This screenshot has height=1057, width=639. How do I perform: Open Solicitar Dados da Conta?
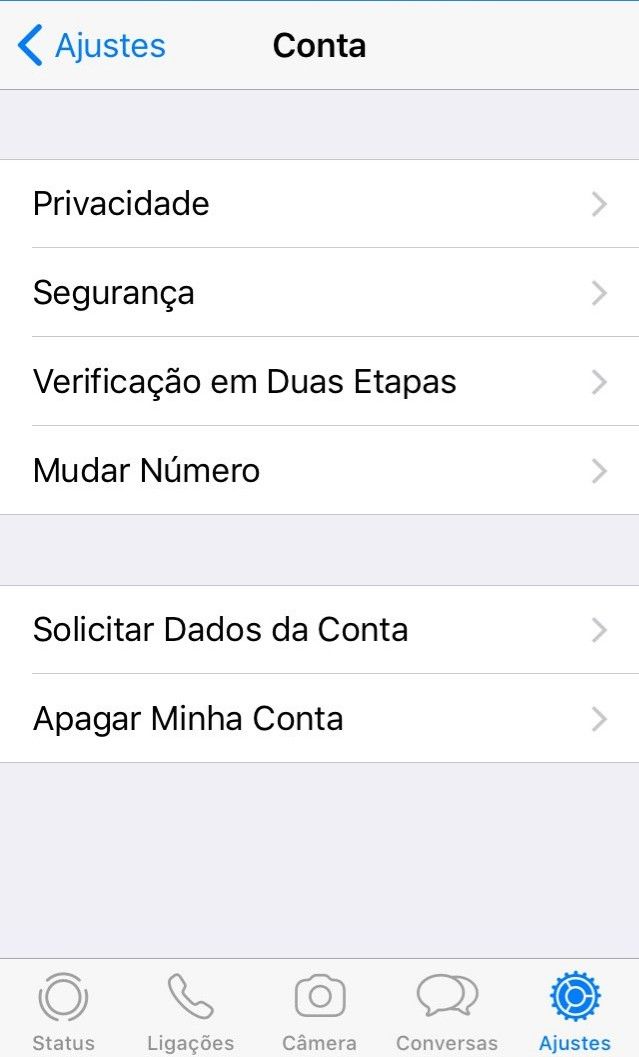tap(319, 630)
